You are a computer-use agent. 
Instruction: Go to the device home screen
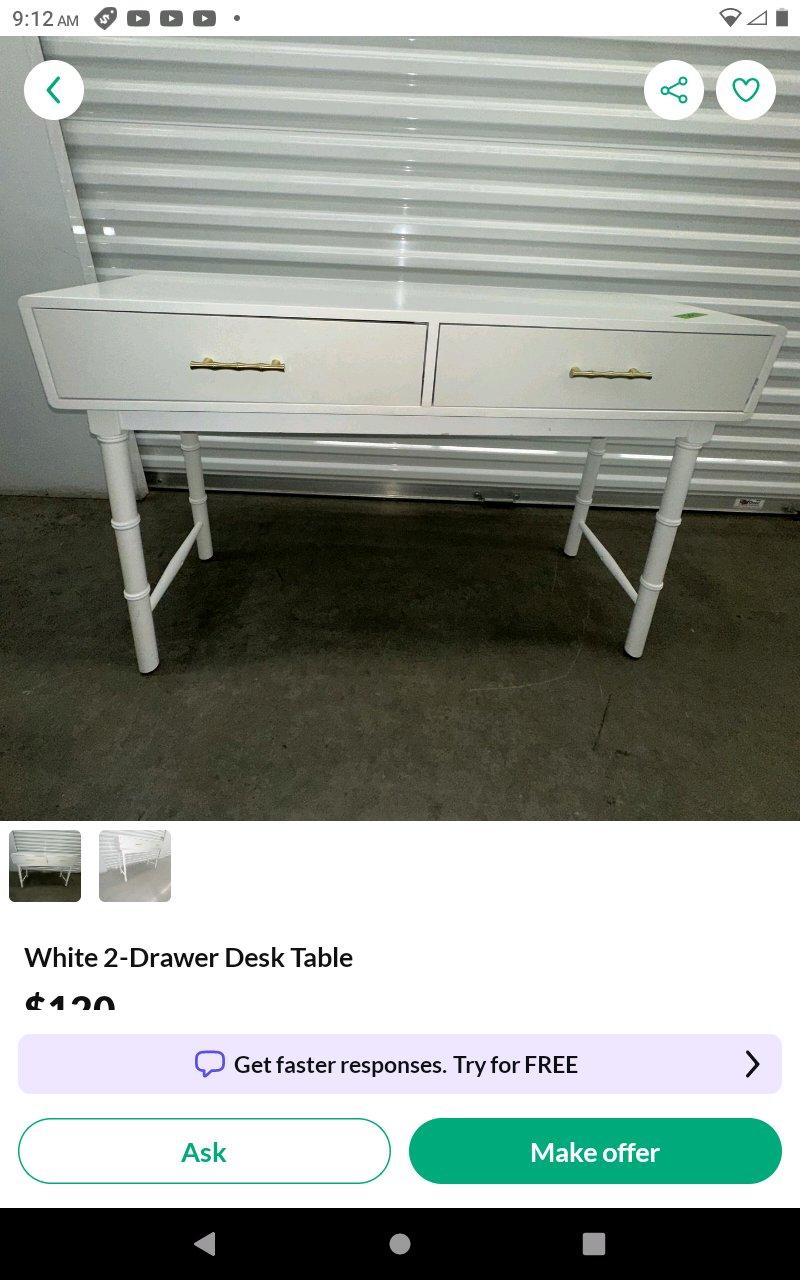[400, 1244]
